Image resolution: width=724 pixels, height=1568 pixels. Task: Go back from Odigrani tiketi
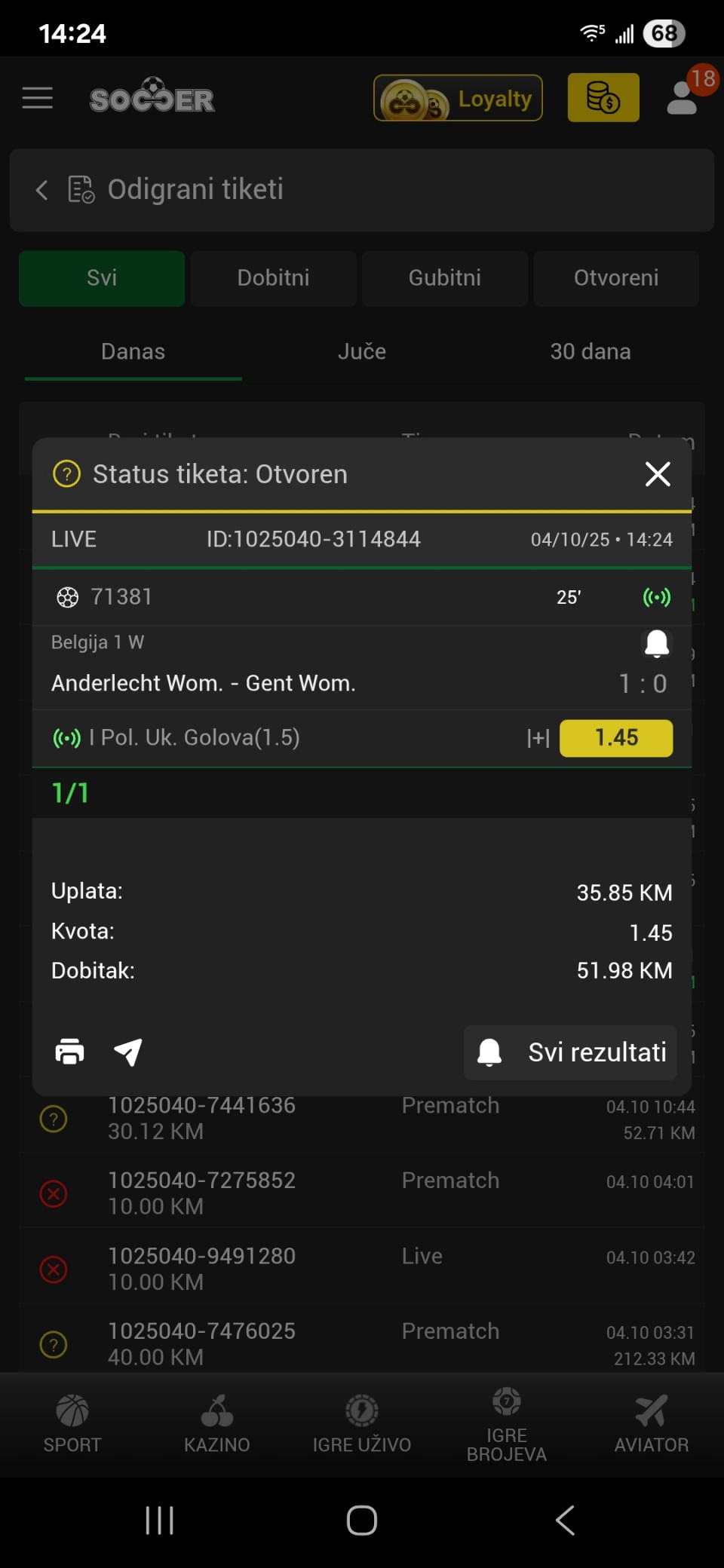pos(42,190)
